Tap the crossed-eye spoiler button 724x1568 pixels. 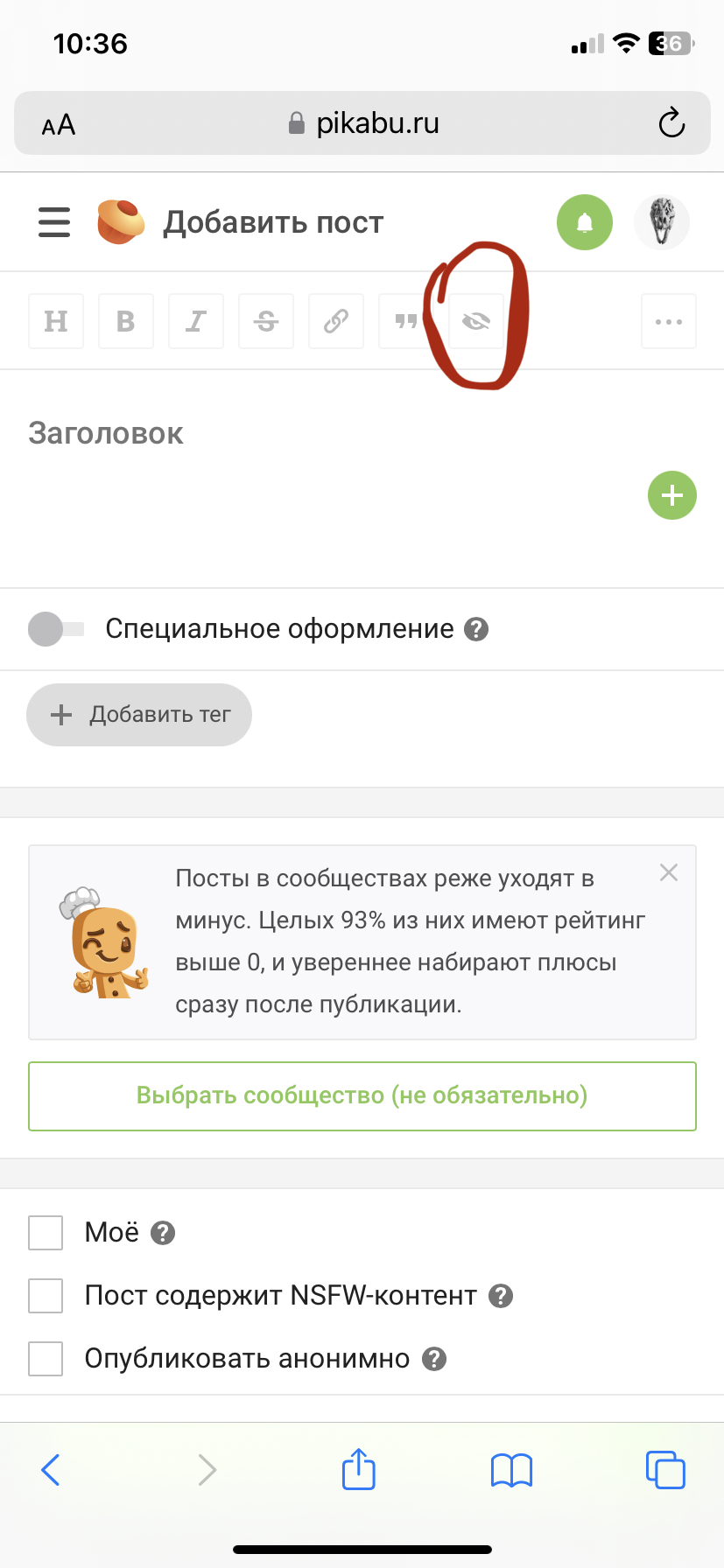(x=476, y=322)
